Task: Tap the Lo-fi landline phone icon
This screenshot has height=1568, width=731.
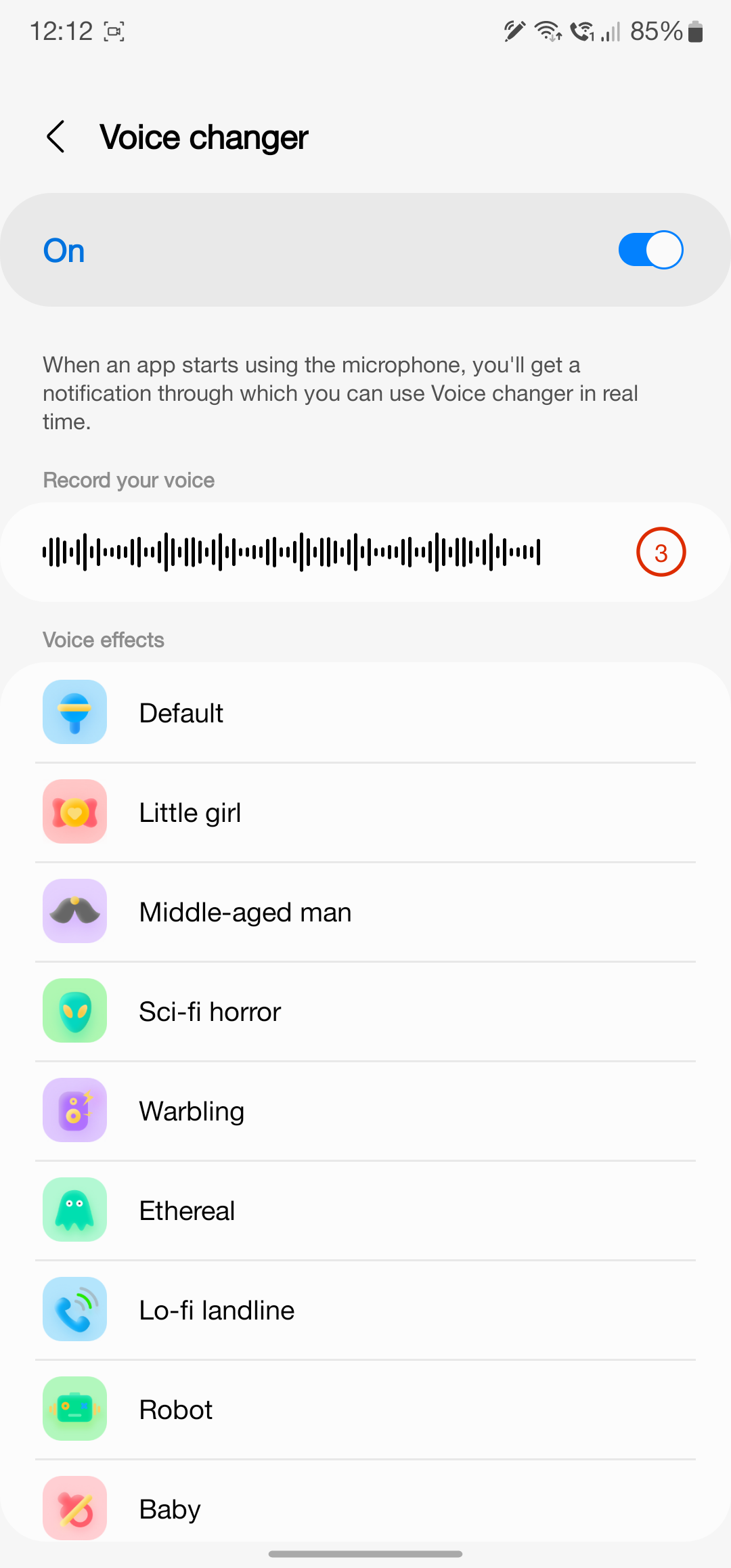Action: (74, 1309)
